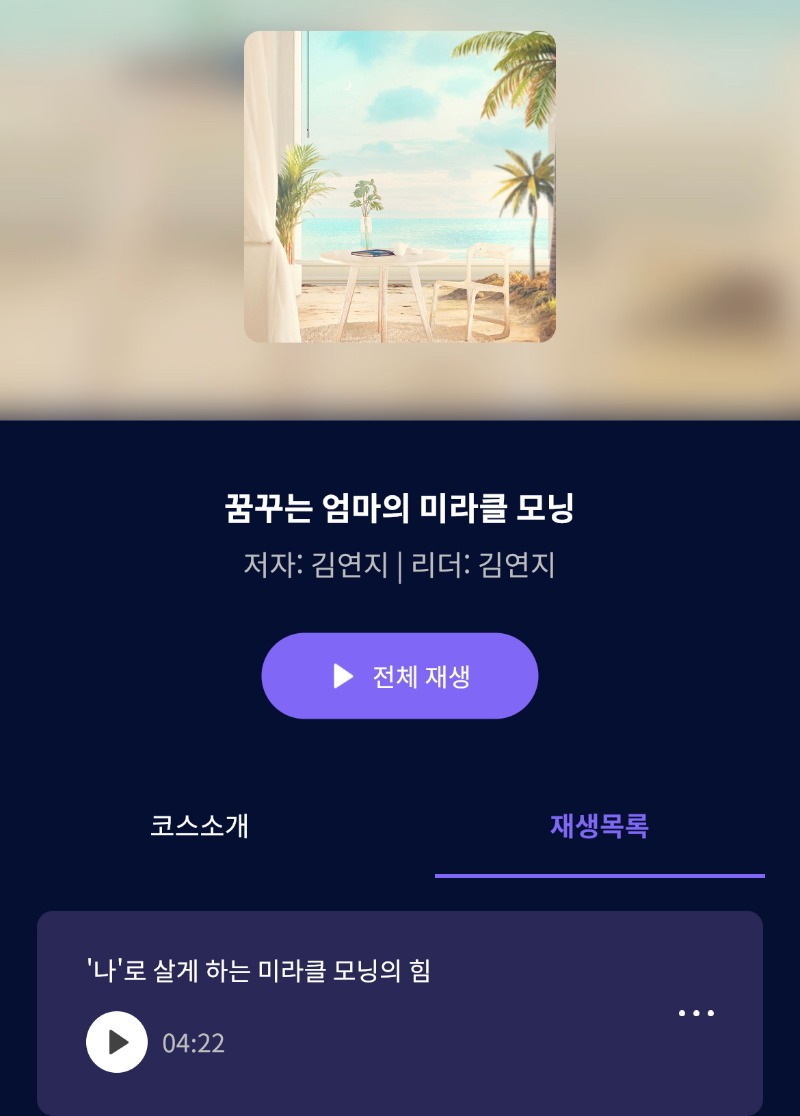Screen dimensions: 800x1116
Task: Play the track '나'로 살게 하는 미라클 모닝의 힘
Action: coord(117,1042)
